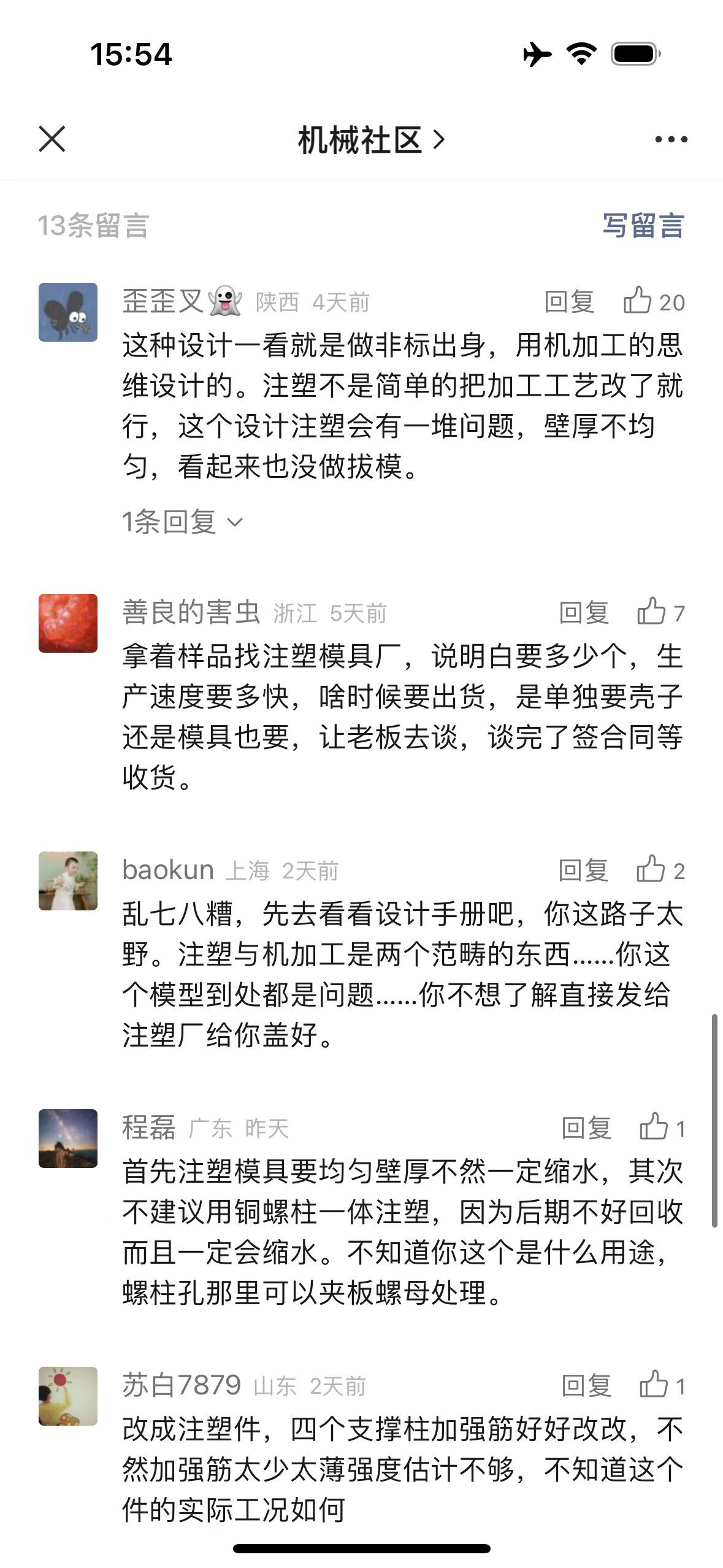Image resolution: width=723 pixels, height=1568 pixels.
Task: Tap 写留言 to write a comment
Action: pyautogui.click(x=643, y=225)
